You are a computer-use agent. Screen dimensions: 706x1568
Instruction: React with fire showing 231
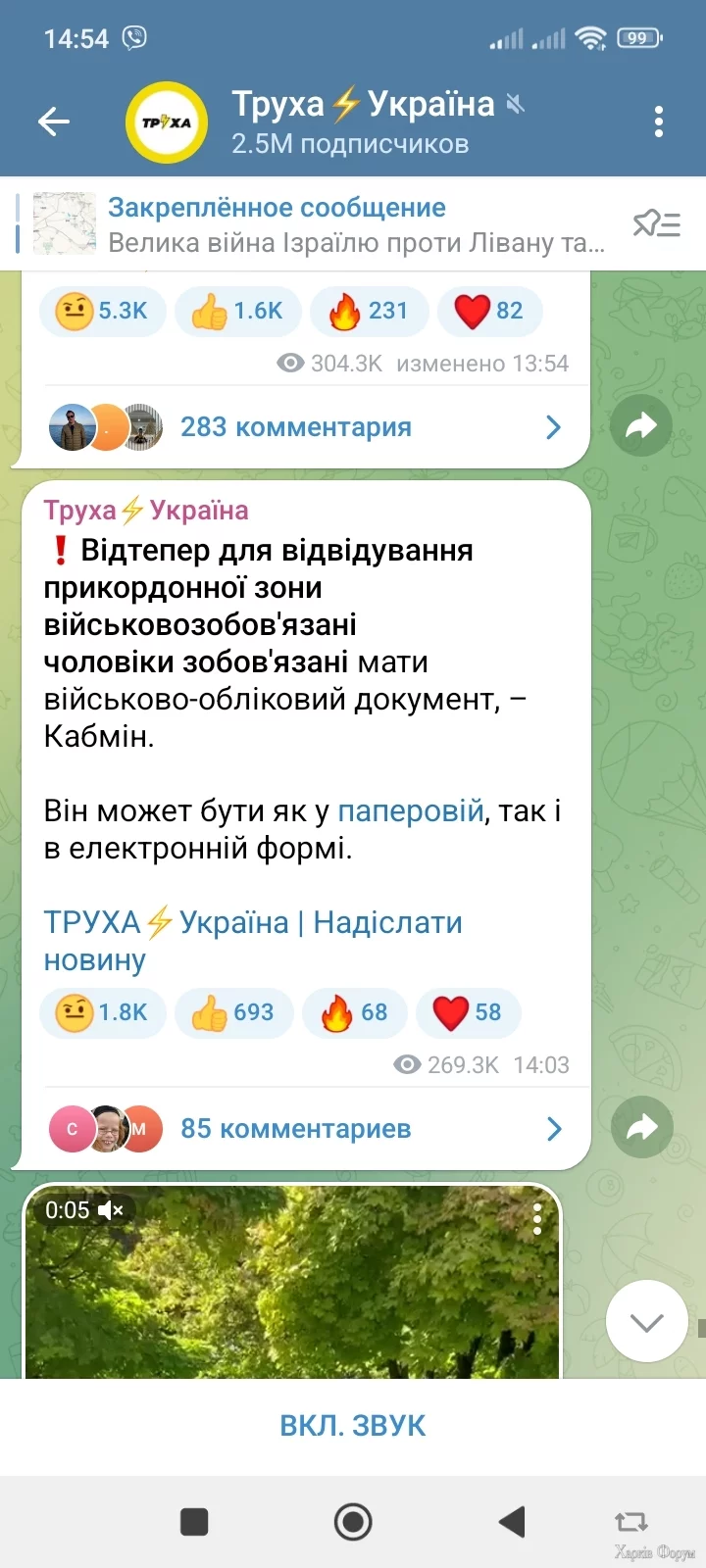[369, 311]
